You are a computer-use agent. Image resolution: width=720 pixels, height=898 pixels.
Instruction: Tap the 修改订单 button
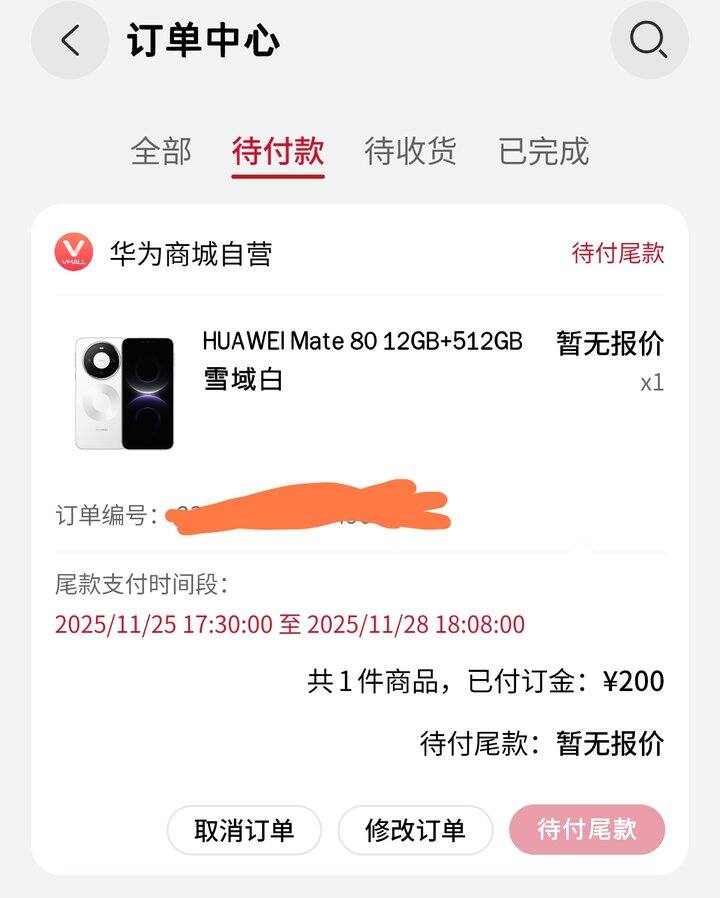(x=415, y=830)
